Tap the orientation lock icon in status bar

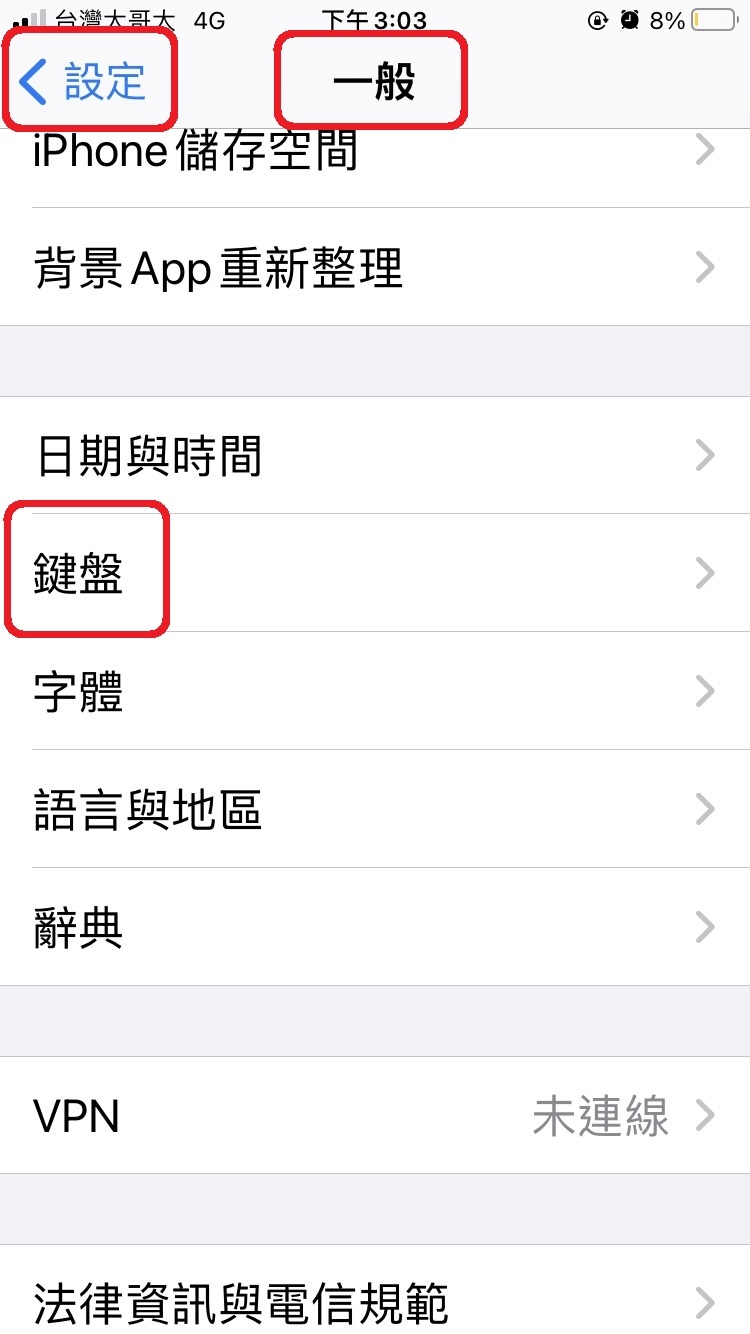597,18
